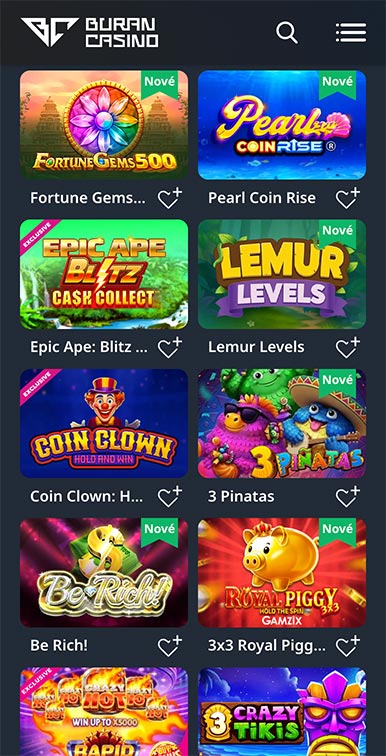Open the Fortune Gems 500 game

pos(104,125)
